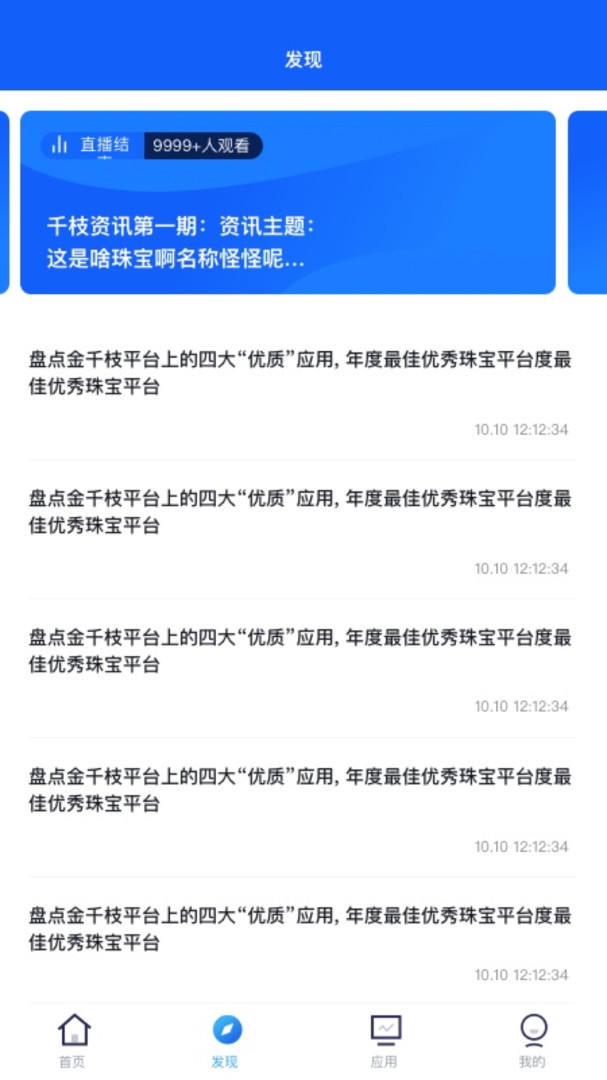Open the 我的 tab
The image size is (607, 1080).
tap(532, 1040)
